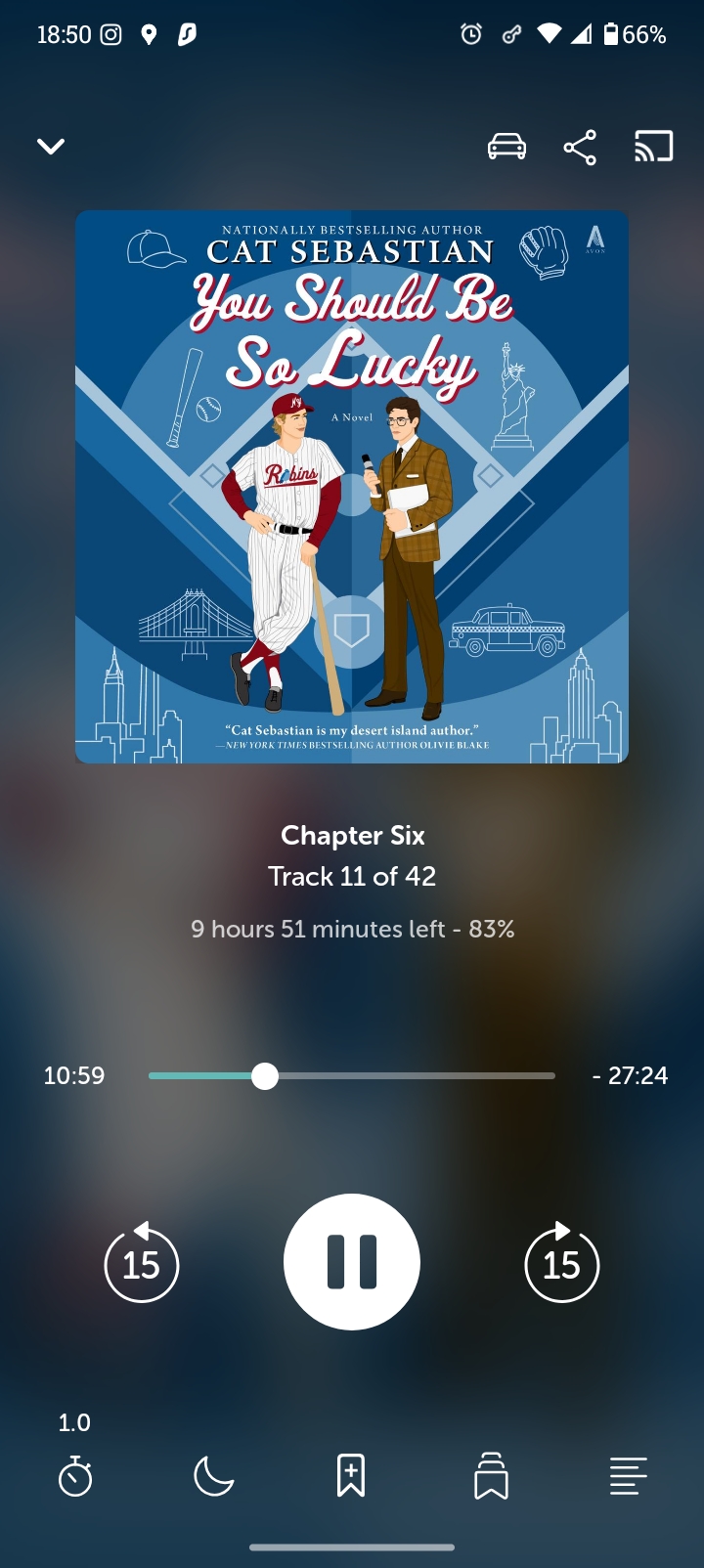View the saved bookmarks list

pos(491,1475)
